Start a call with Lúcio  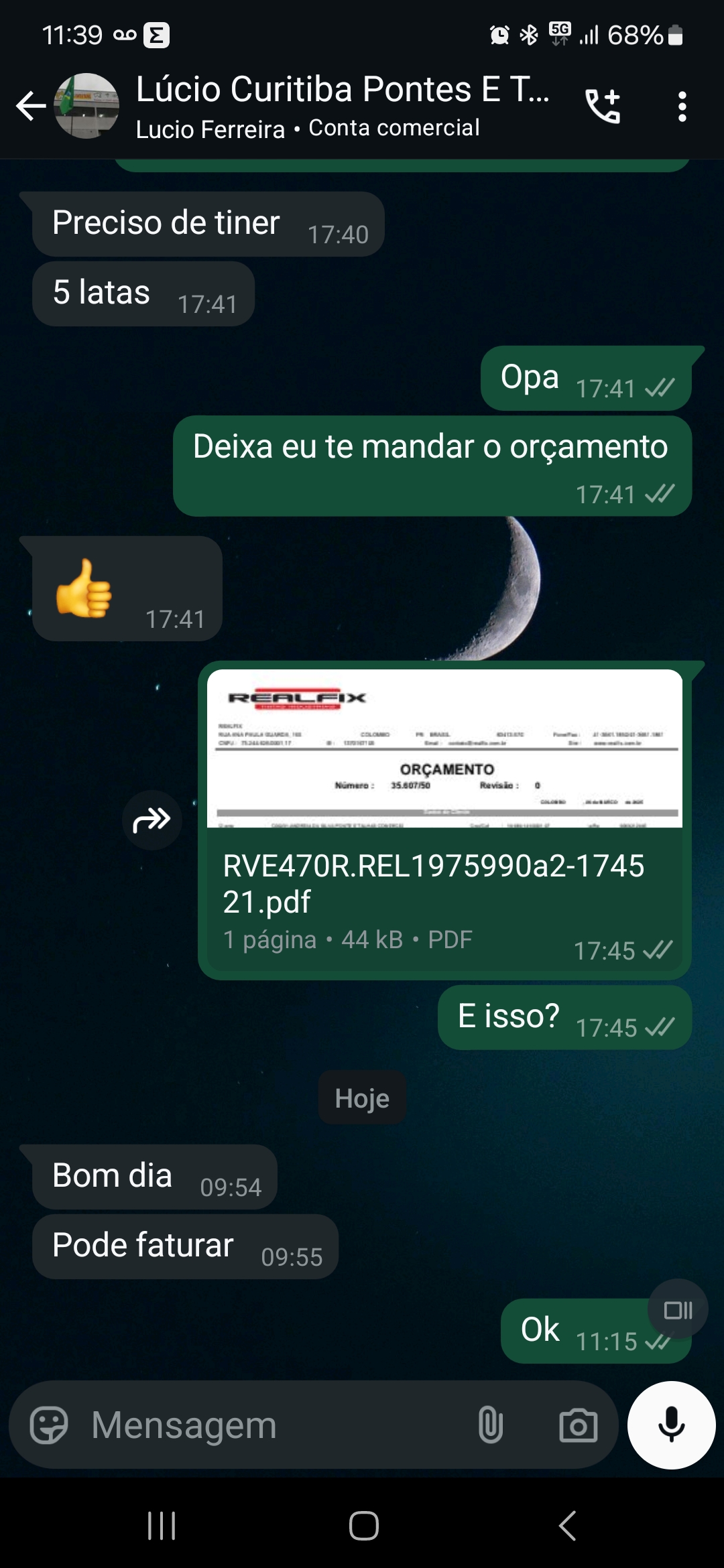click(602, 107)
